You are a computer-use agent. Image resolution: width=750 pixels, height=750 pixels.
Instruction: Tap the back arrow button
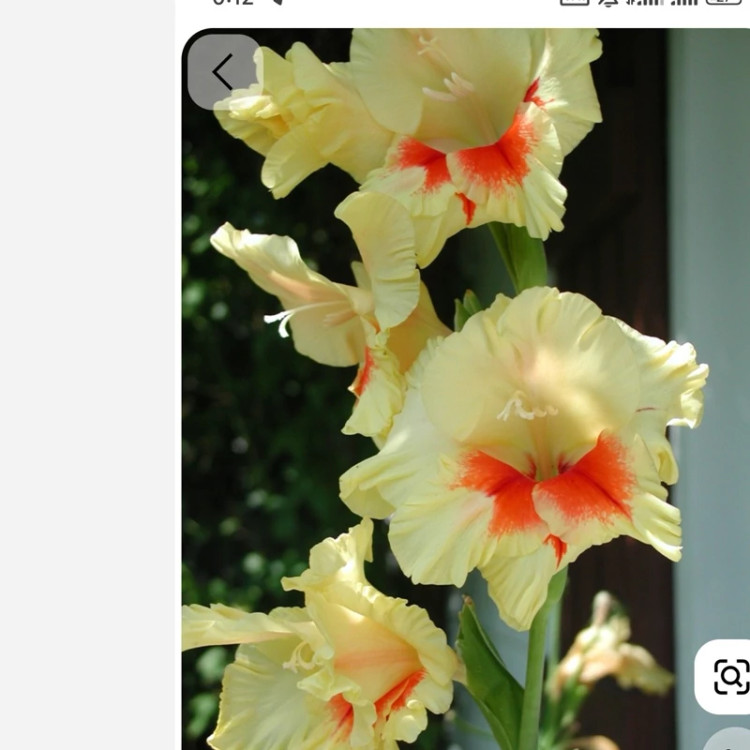pos(223,72)
